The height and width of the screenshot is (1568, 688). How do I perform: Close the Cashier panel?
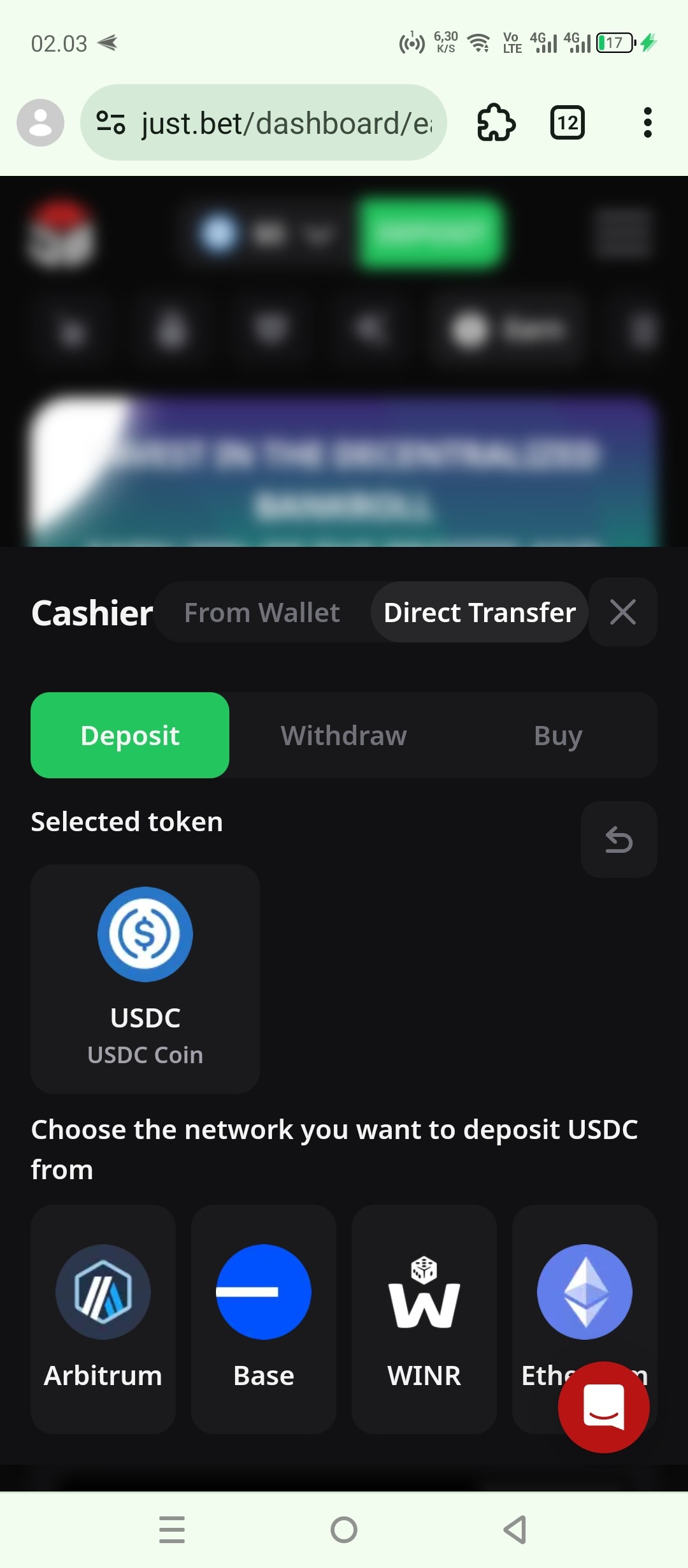622,612
